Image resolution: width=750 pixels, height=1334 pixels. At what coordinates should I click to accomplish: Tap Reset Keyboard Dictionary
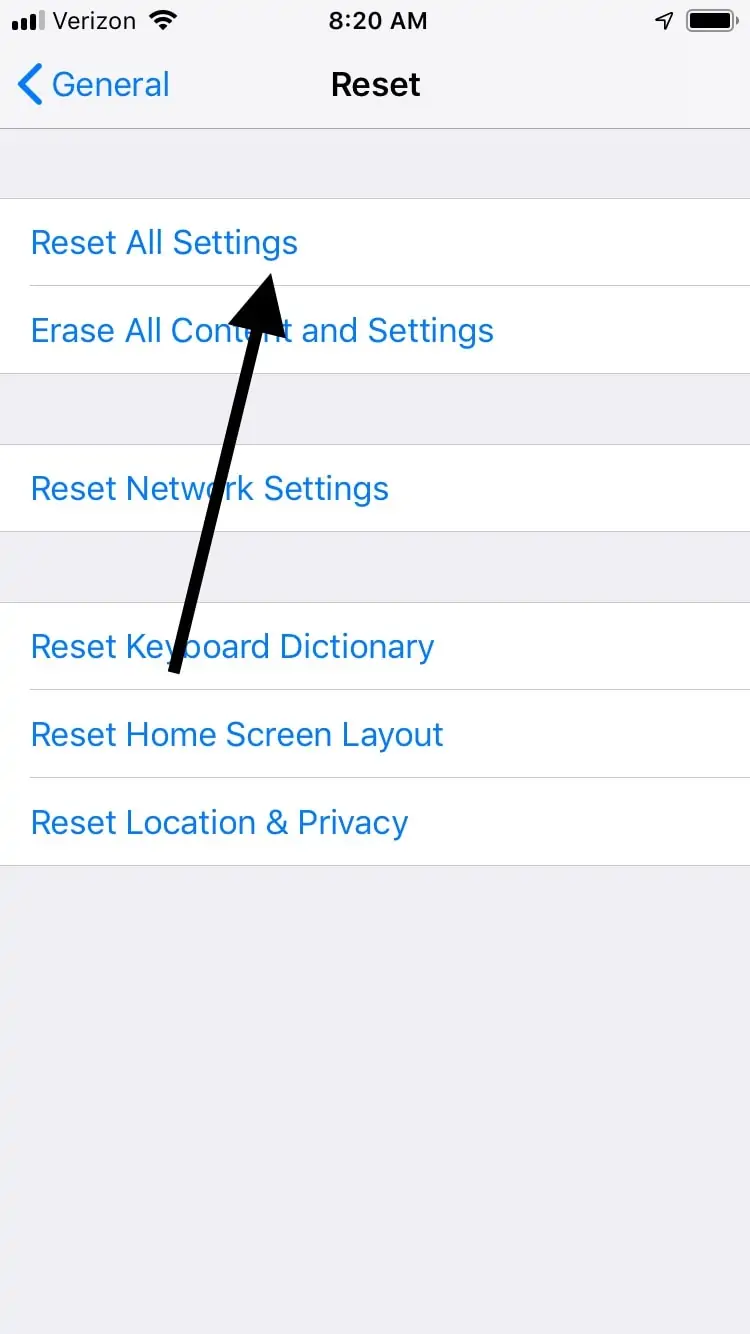(x=375, y=646)
